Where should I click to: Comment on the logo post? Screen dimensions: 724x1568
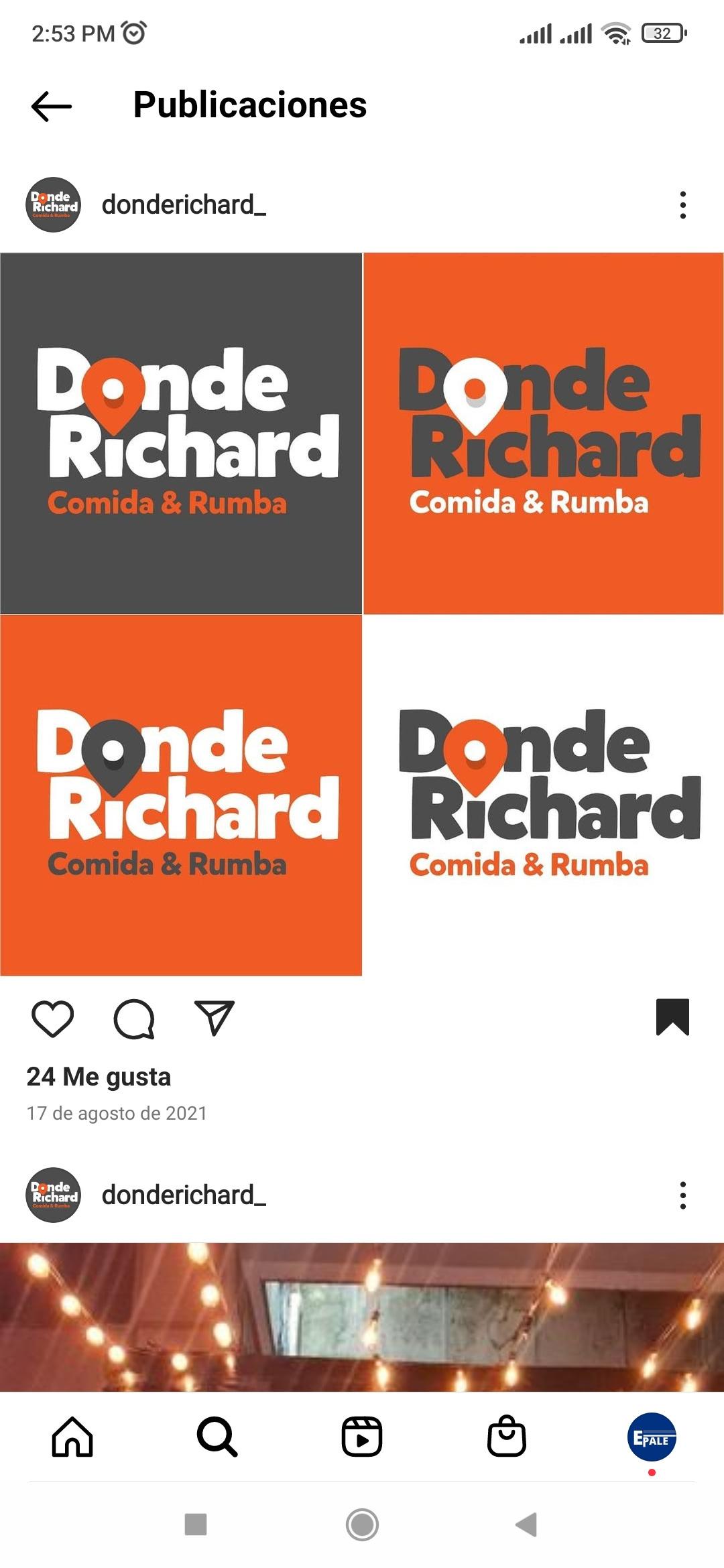[134, 1019]
